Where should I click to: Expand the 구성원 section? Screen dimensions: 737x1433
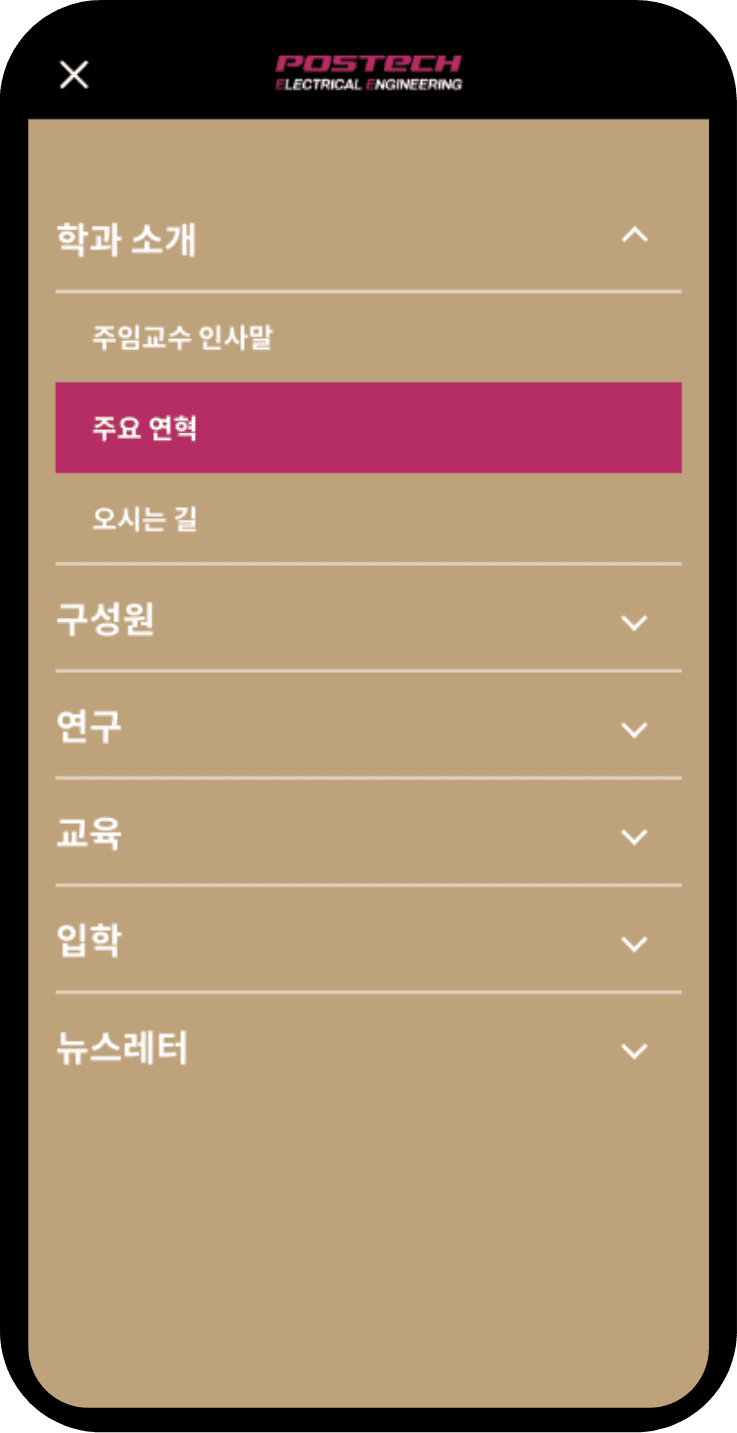pos(368,621)
